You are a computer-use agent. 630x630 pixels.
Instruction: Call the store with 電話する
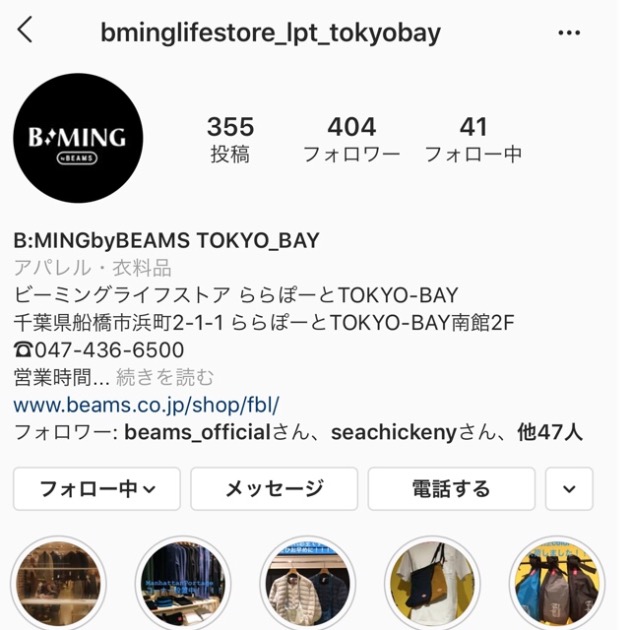(x=451, y=489)
